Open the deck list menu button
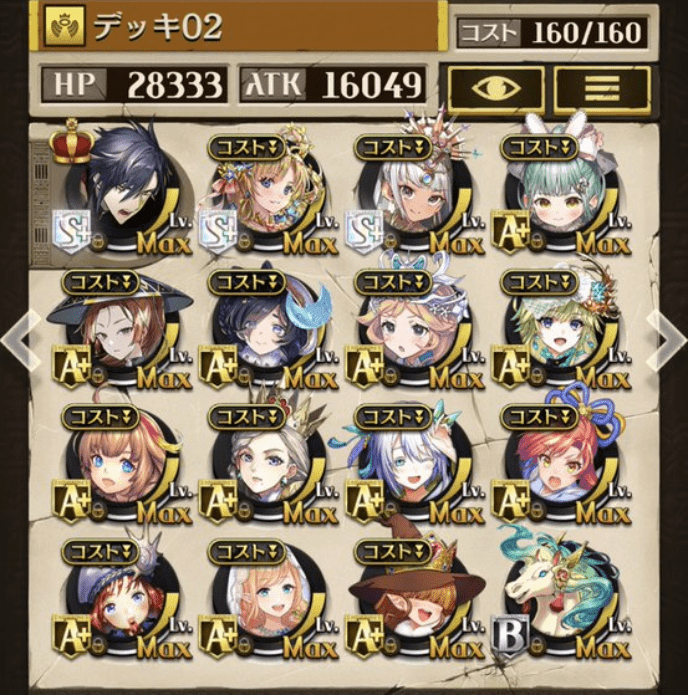The image size is (688, 695). click(601, 88)
